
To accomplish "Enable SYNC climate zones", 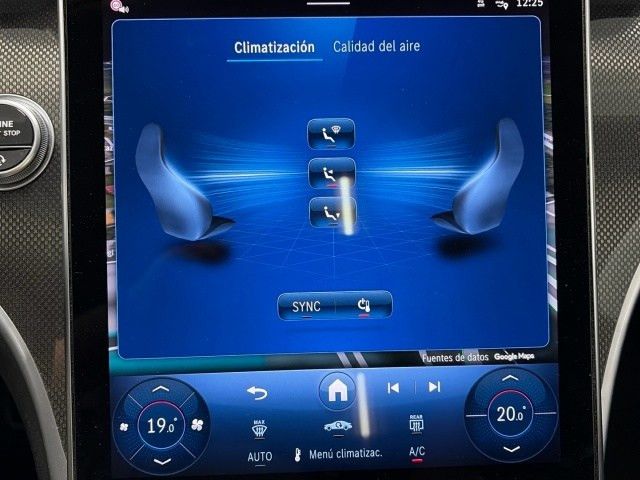I will pos(306,306).
